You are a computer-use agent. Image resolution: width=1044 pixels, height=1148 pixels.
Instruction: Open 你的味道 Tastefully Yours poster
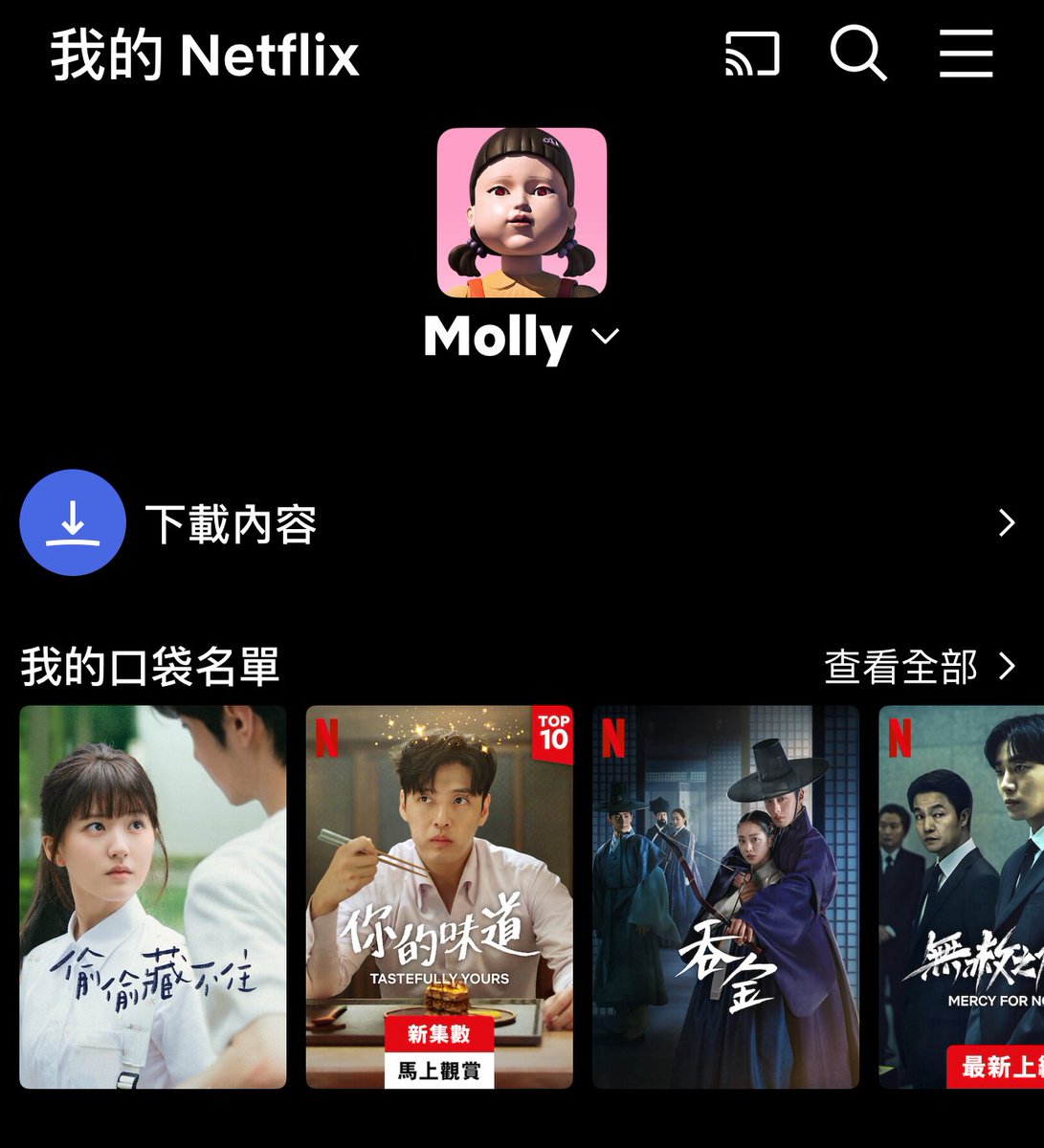point(439,896)
